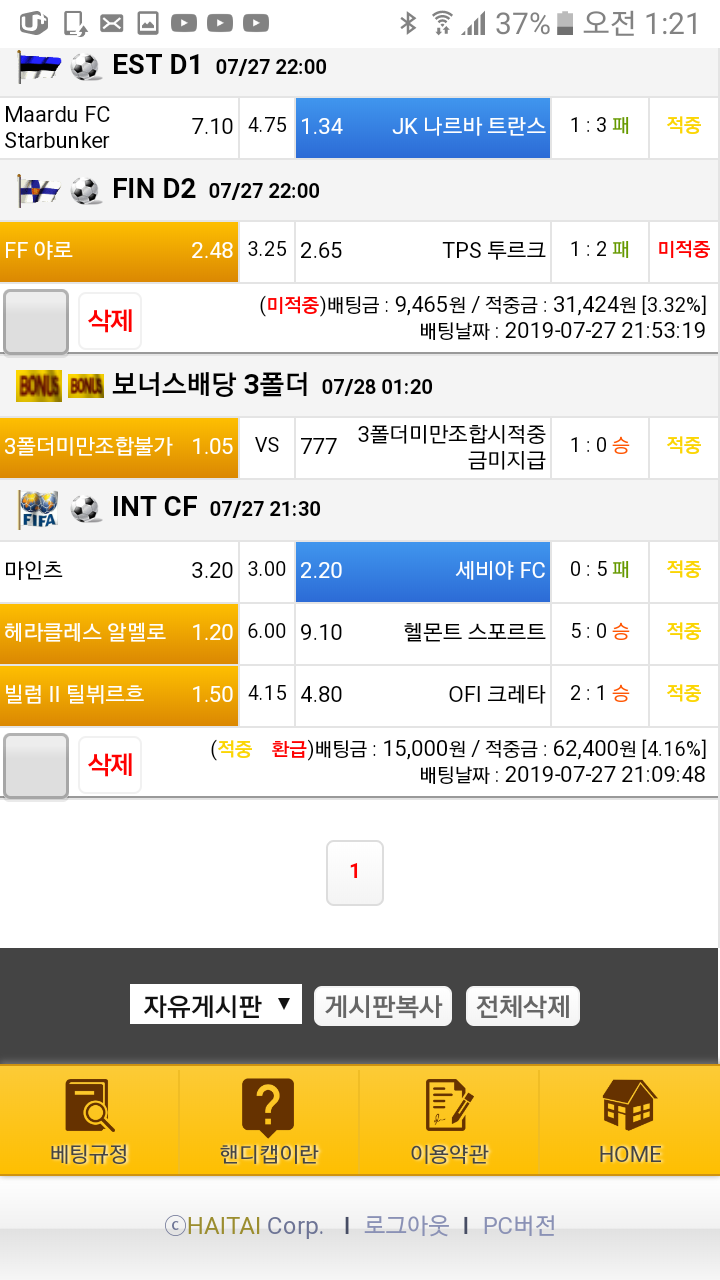Open the 자유게시판 board dropdown
720x1280 pixels.
click(216, 1005)
